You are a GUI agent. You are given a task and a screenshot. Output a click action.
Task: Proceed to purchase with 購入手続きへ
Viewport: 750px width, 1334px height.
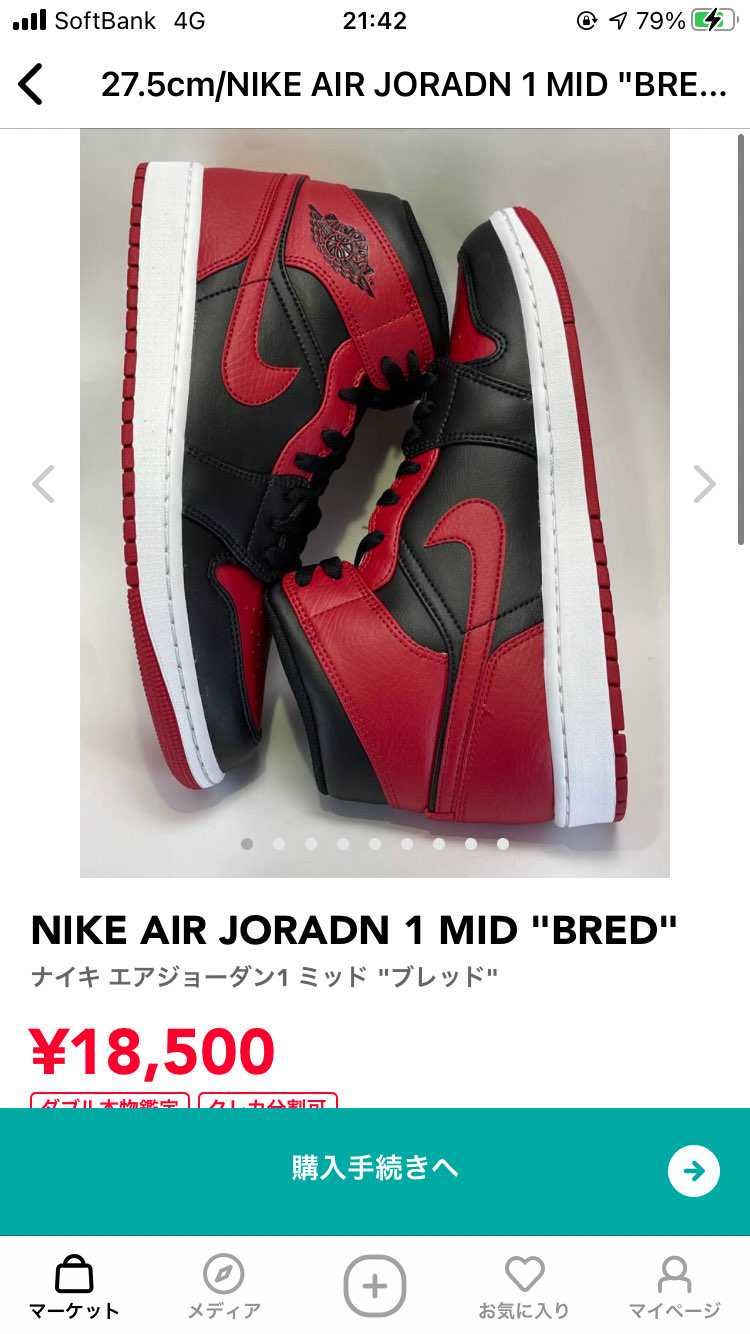coord(375,1170)
